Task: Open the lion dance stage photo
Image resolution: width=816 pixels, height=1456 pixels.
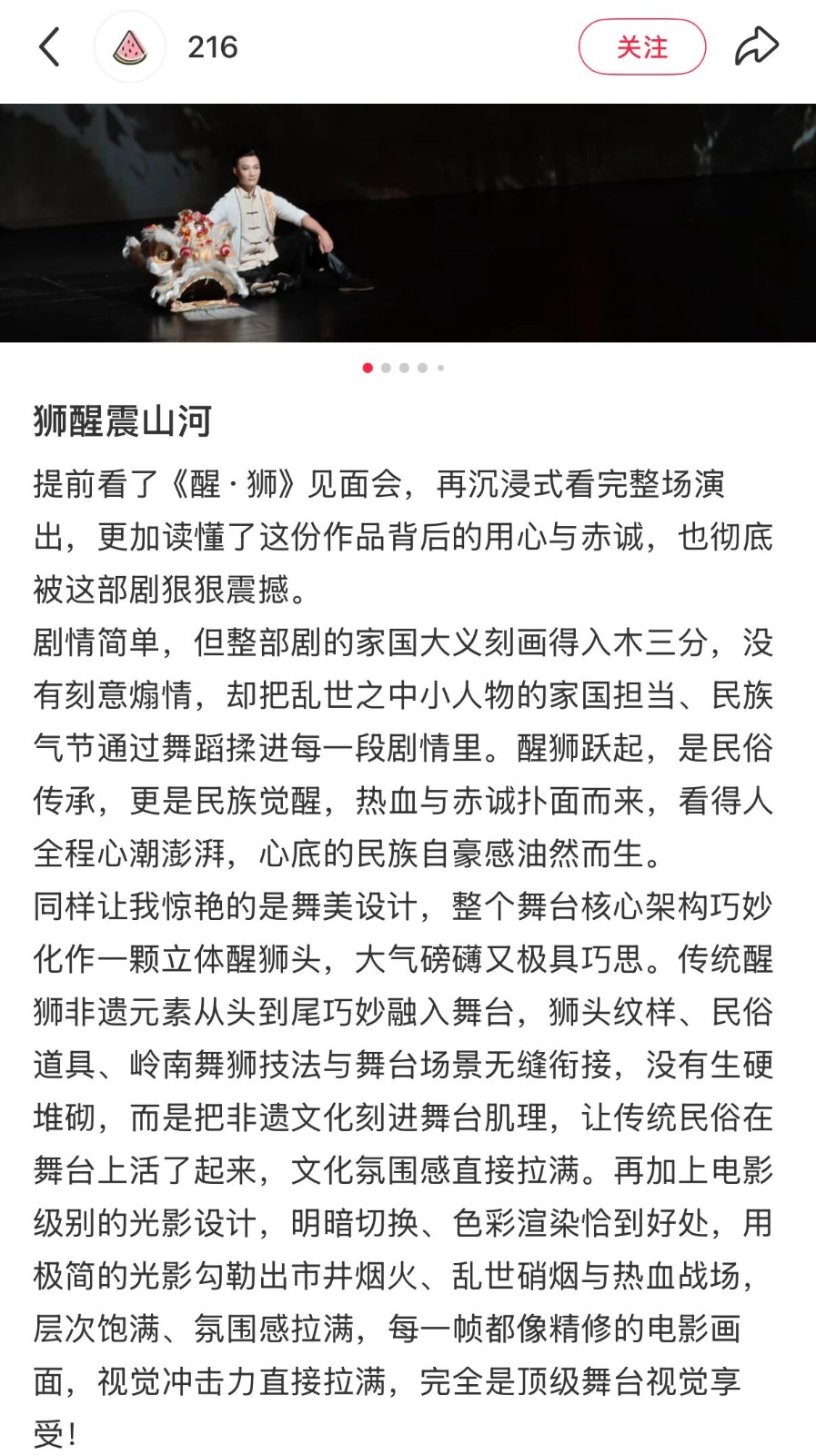Action: coord(408,223)
